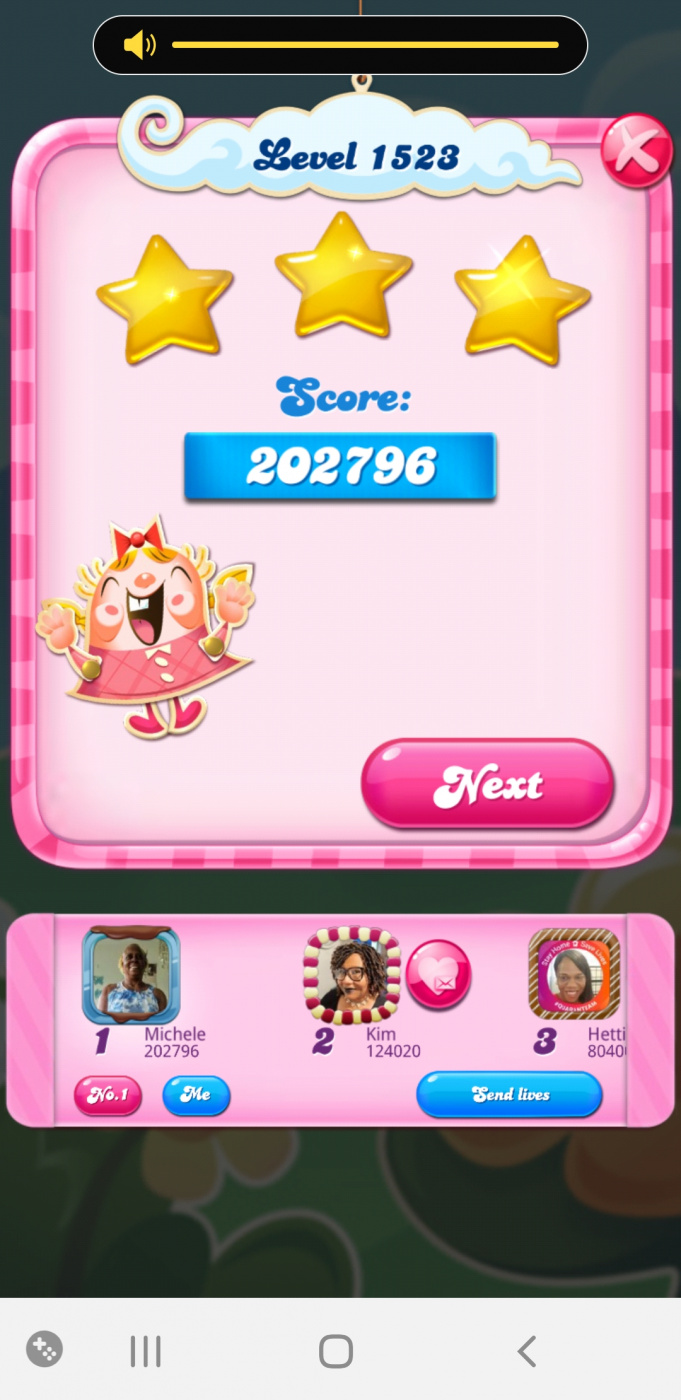Go back using the system back button
The image size is (681, 1400).
[x=527, y=1351]
